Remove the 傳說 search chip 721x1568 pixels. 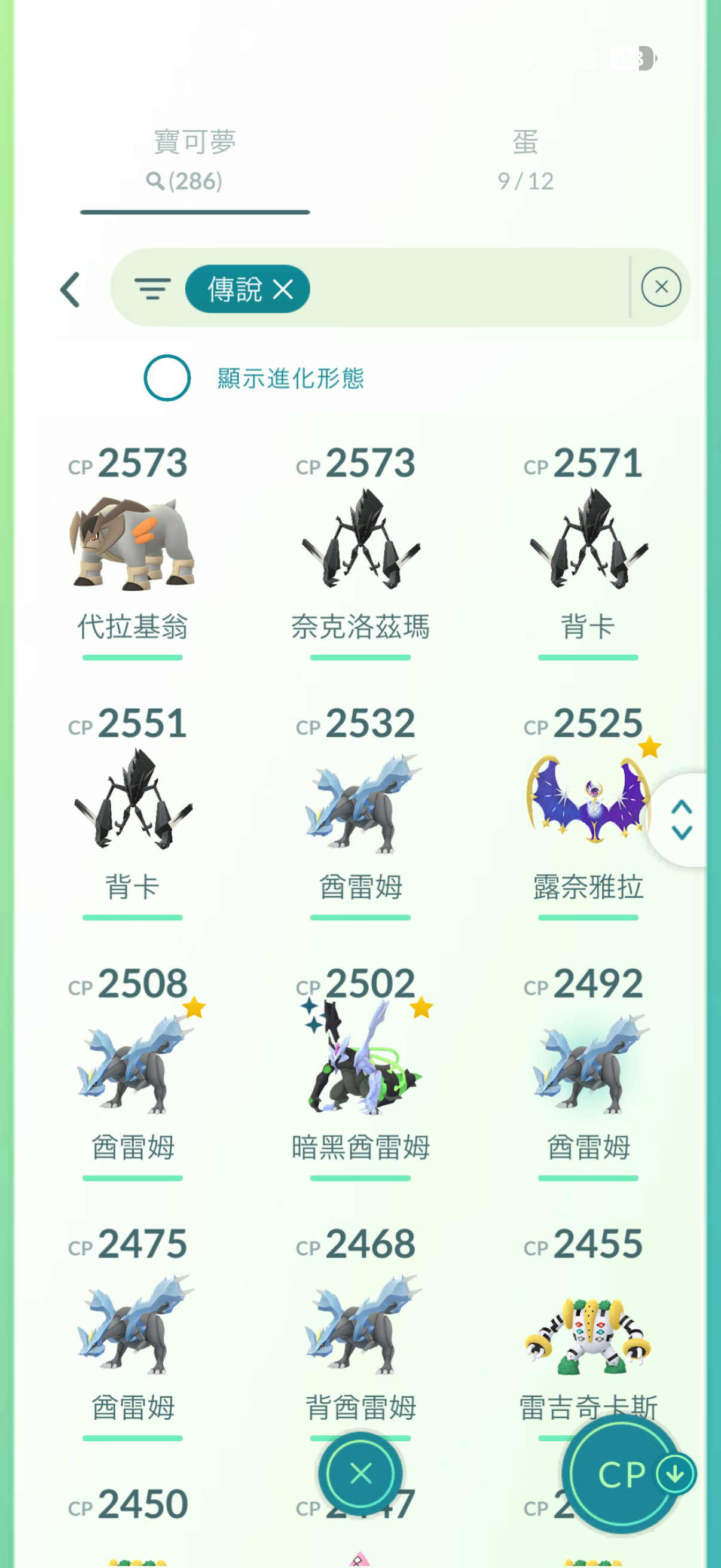[x=283, y=289]
